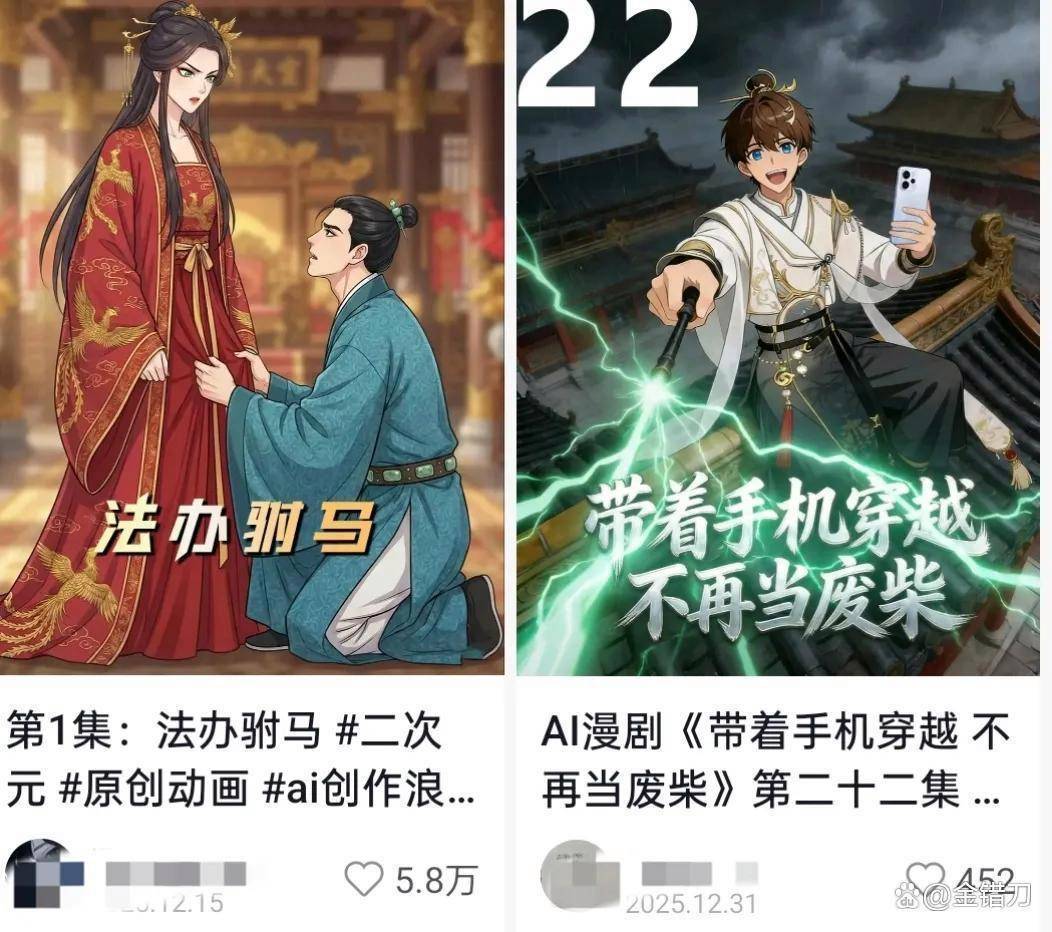Open the 带着手机穿越 不再当废柴 video cover
The image size is (1052, 932).
pos(782,340)
